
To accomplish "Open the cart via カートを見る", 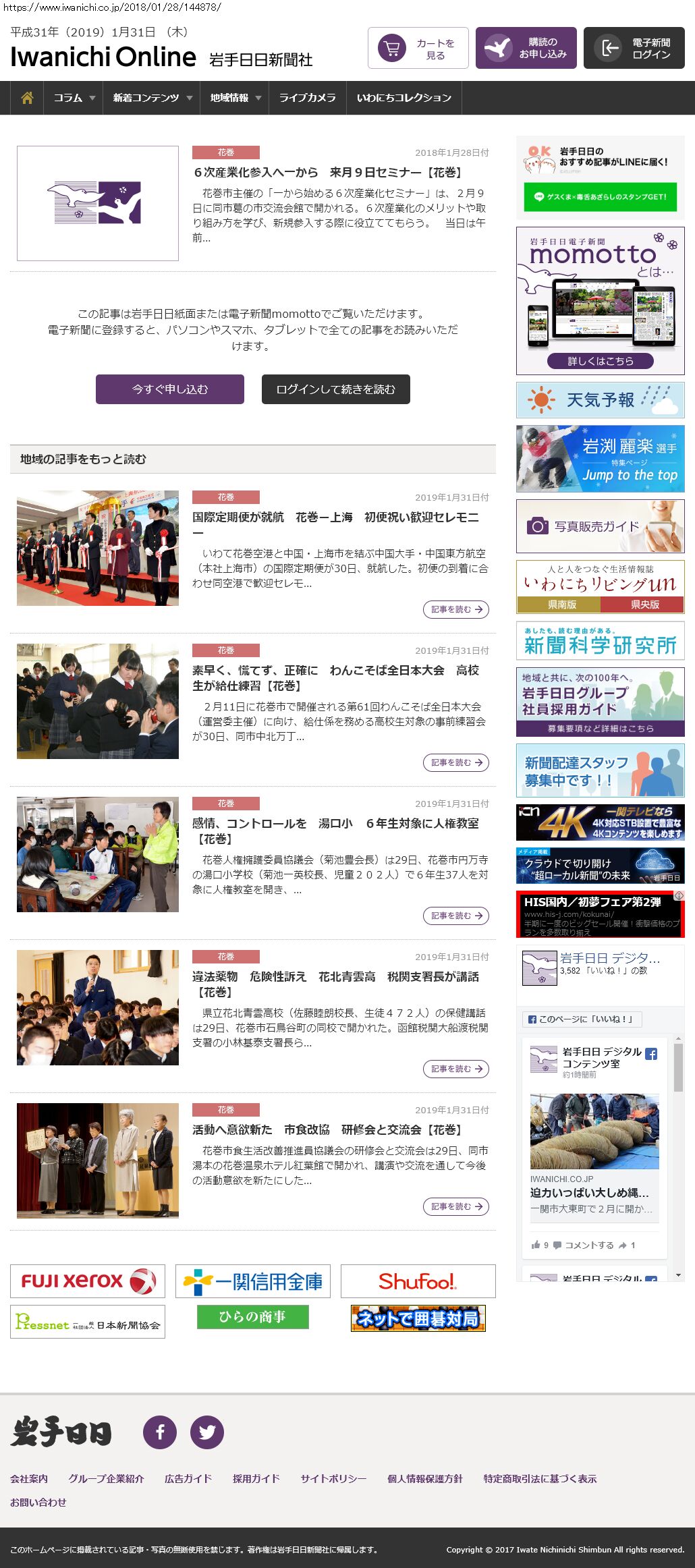I will [418, 48].
